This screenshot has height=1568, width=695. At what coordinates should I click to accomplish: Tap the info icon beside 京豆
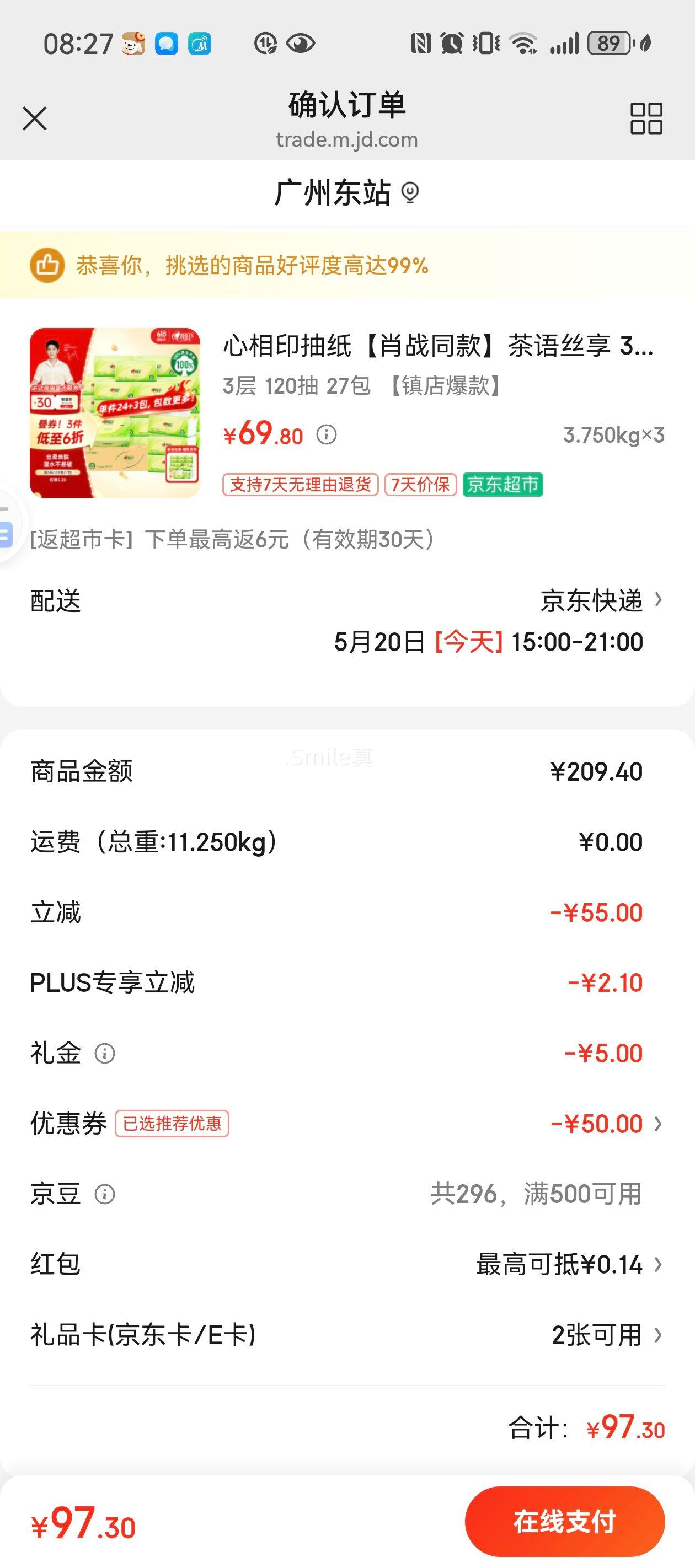pyautogui.click(x=105, y=1194)
